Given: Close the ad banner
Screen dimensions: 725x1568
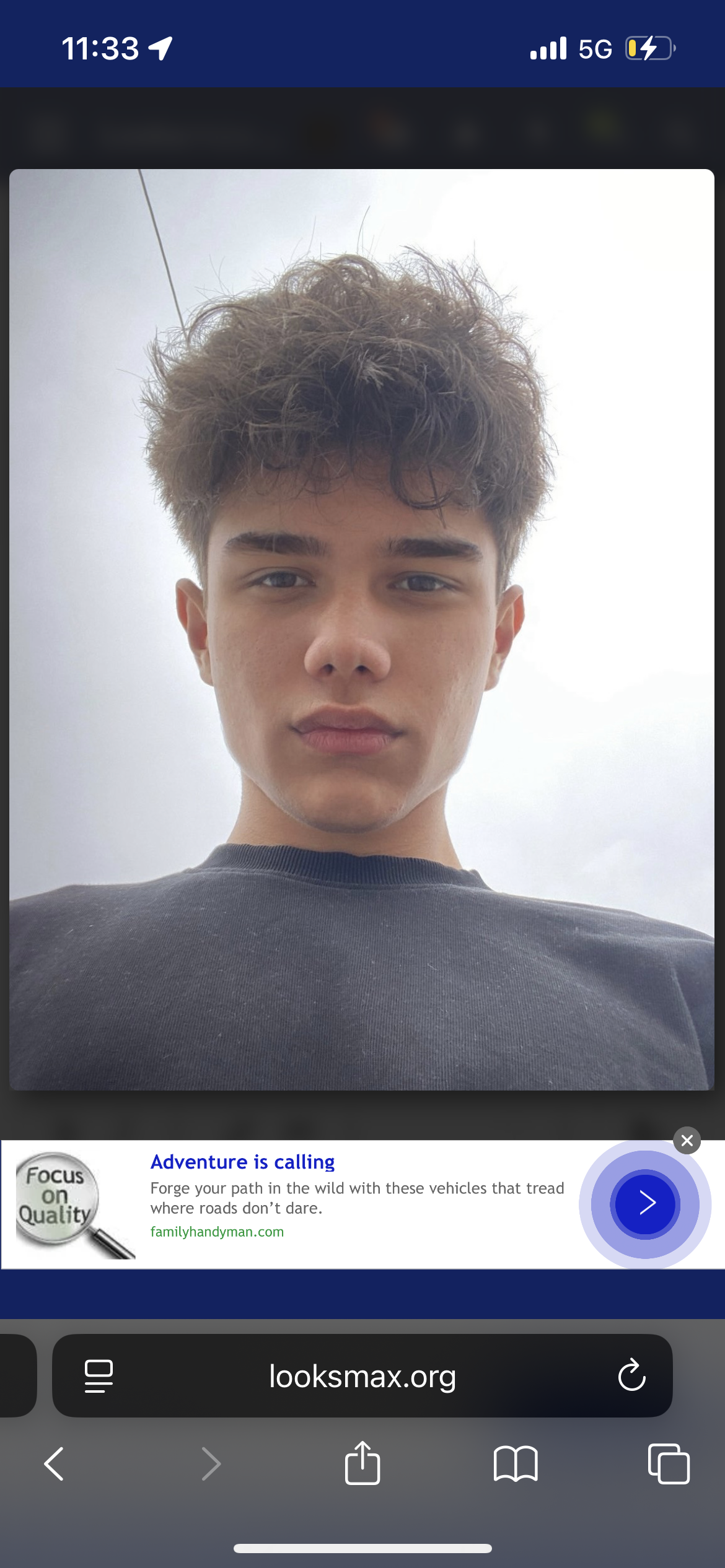Looking at the screenshot, I should [x=687, y=1140].
